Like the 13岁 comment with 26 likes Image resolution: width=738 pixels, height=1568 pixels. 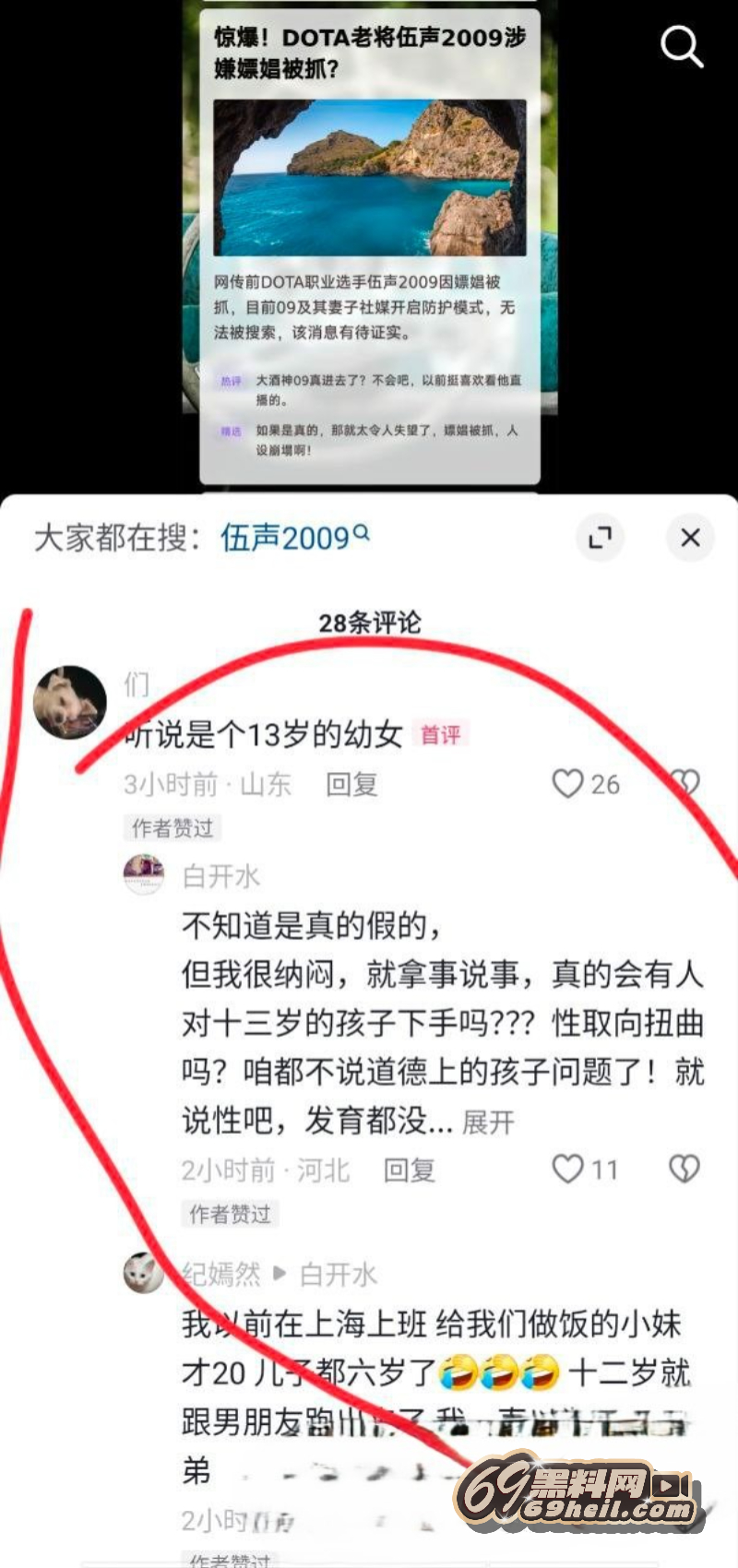(x=568, y=784)
